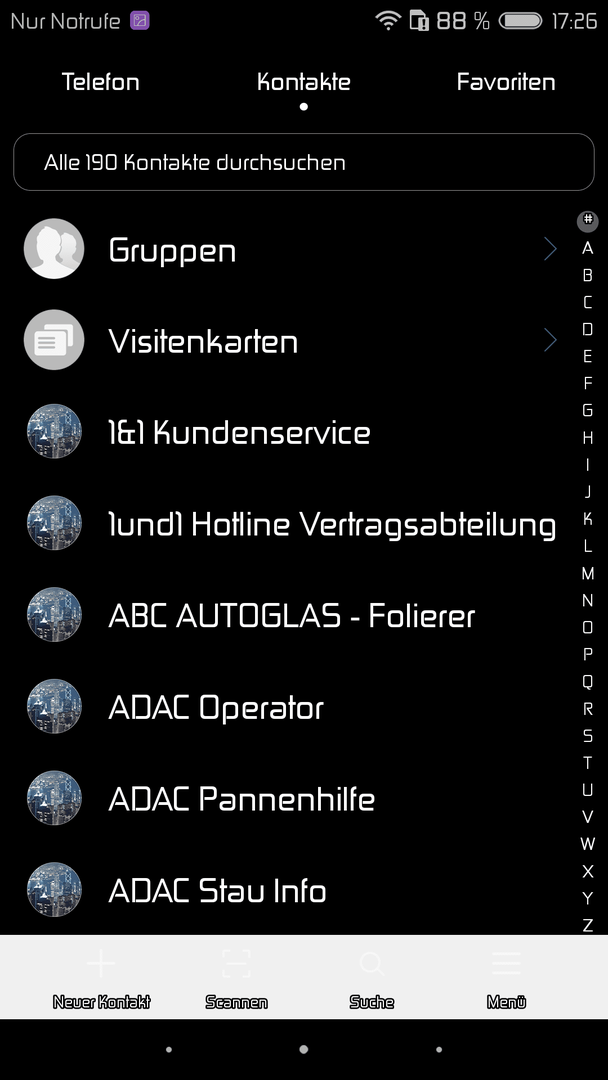
Task: Open the ADAC Operator contact
Action: click(289, 707)
